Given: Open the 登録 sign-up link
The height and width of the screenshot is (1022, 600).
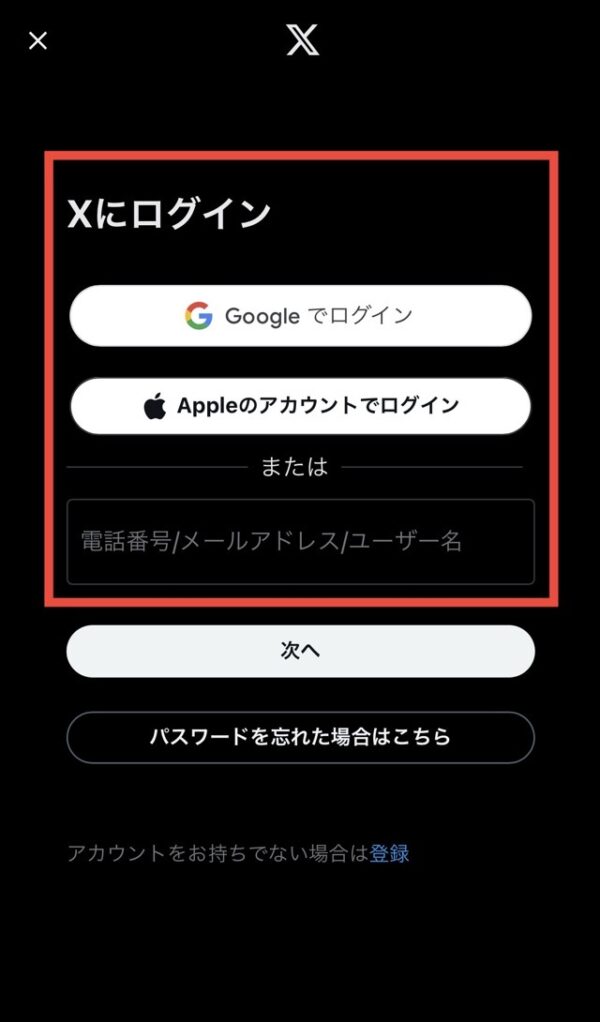Looking at the screenshot, I should (389, 853).
